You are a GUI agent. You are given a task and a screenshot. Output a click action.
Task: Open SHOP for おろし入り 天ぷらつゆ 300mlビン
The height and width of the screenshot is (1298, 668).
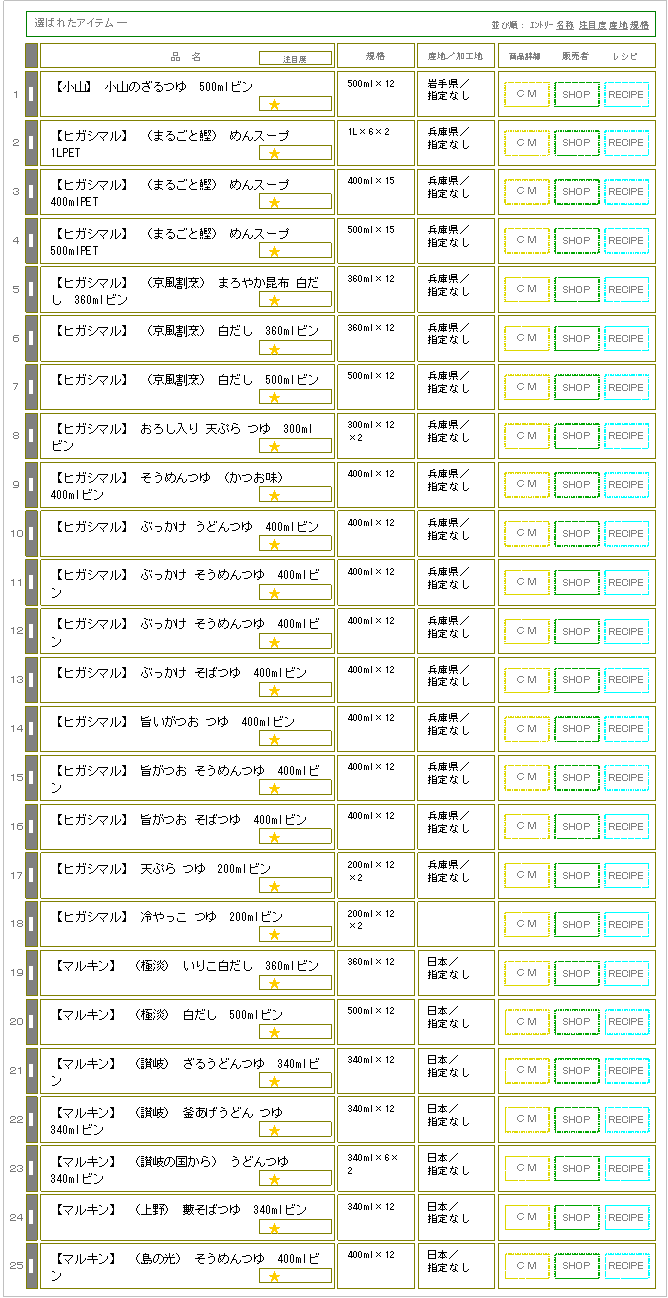[577, 436]
